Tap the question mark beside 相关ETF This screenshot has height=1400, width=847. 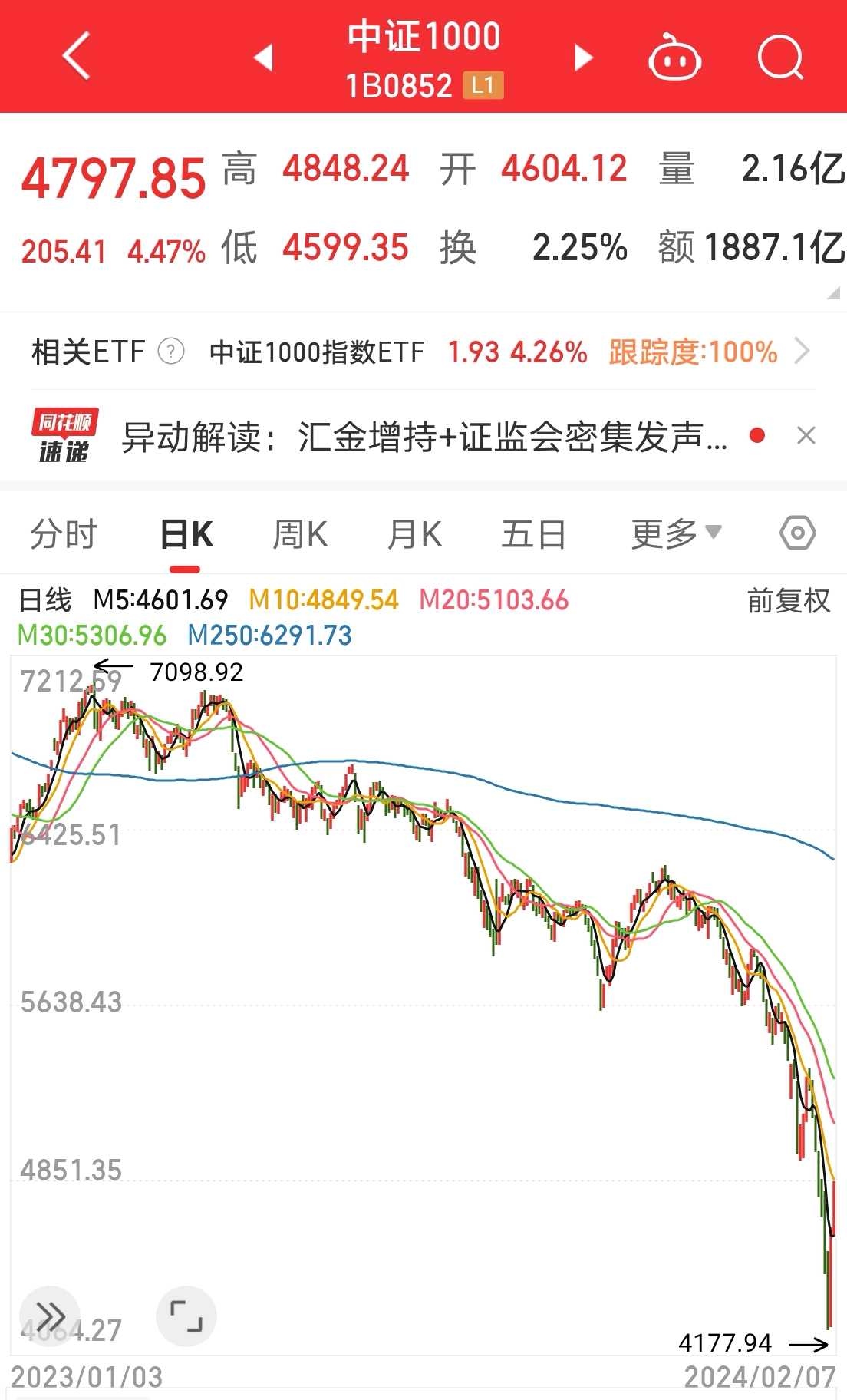pyautogui.click(x=172, y=352)
